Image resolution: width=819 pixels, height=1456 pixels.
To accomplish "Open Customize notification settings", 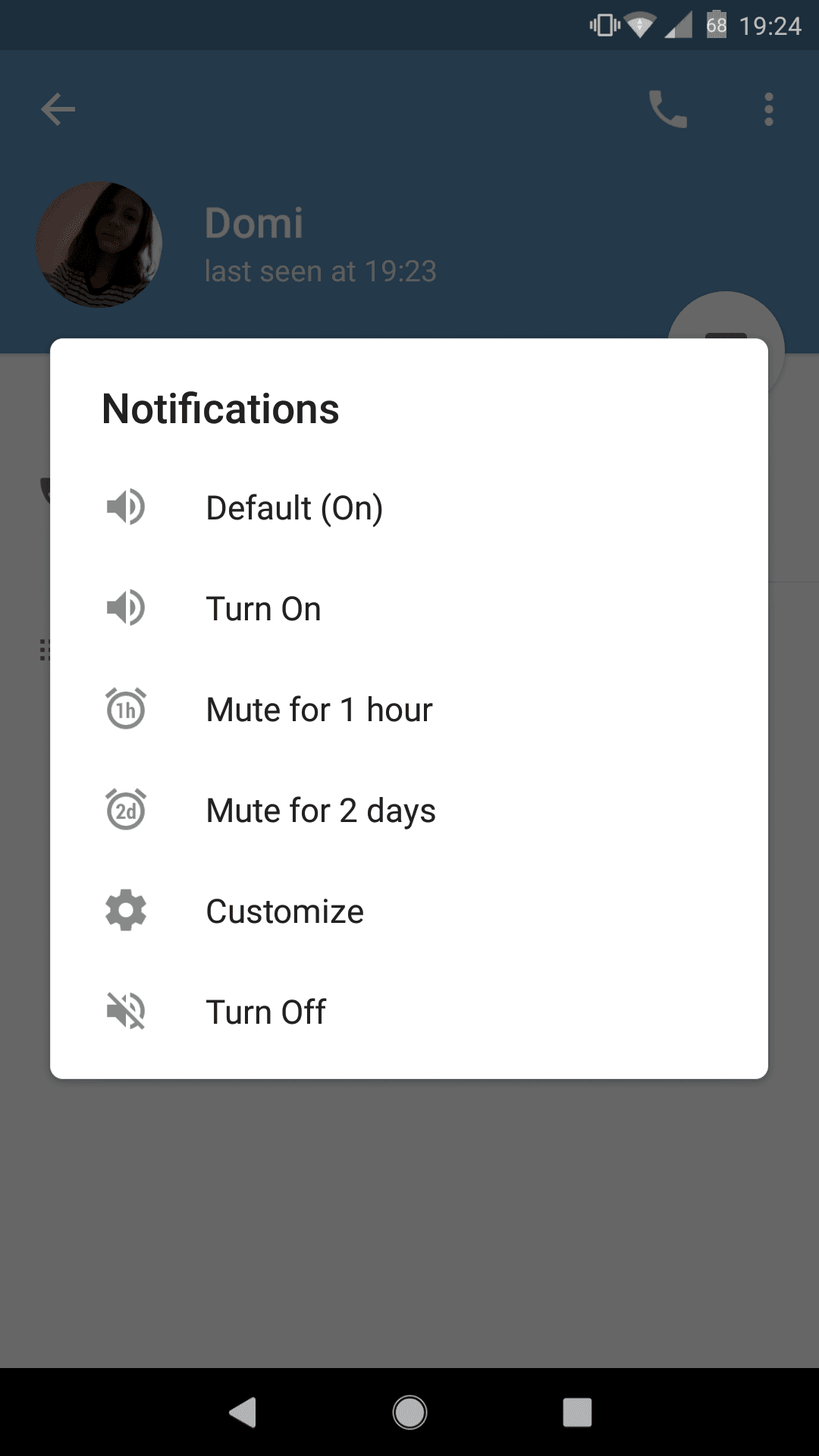I will coord(409,911).
